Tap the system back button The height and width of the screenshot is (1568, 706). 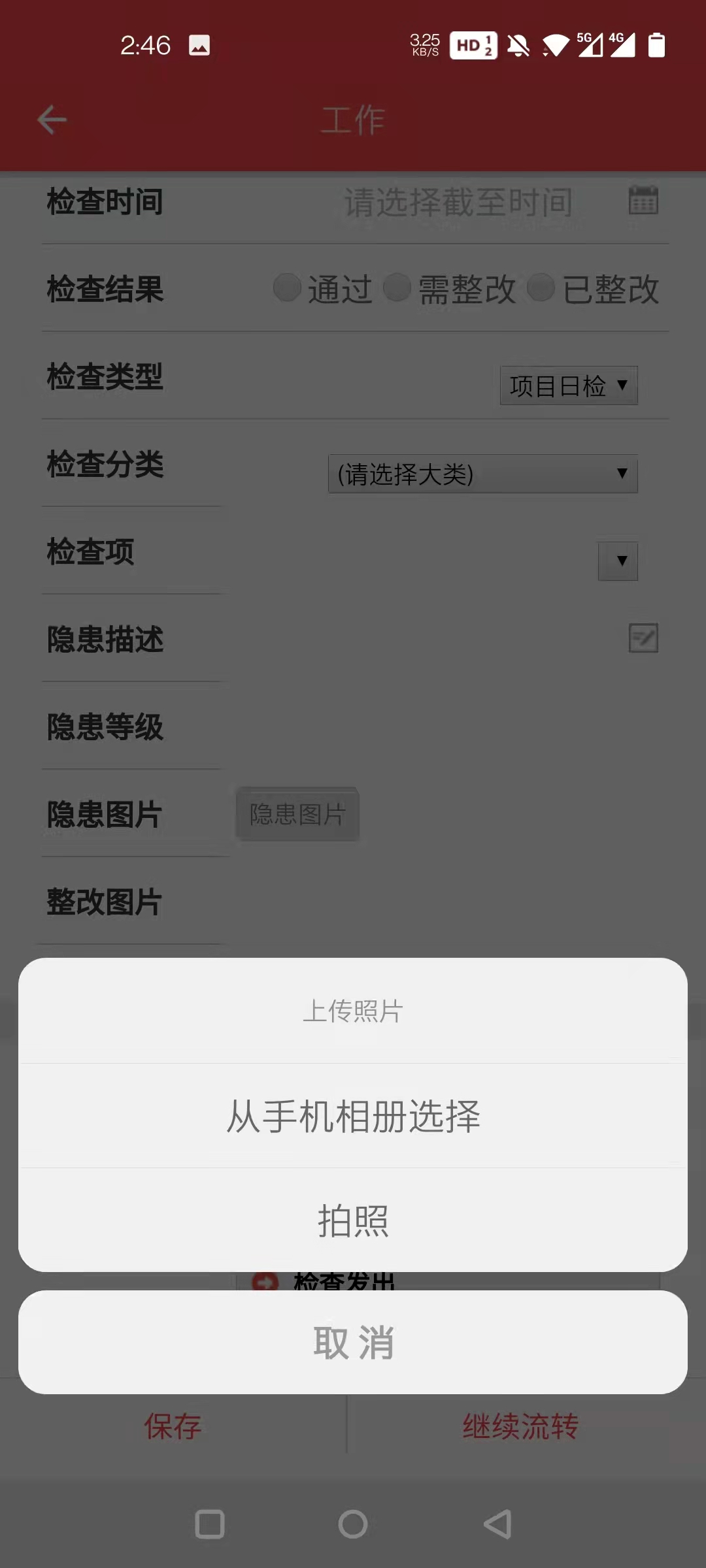coord(498,1525)
